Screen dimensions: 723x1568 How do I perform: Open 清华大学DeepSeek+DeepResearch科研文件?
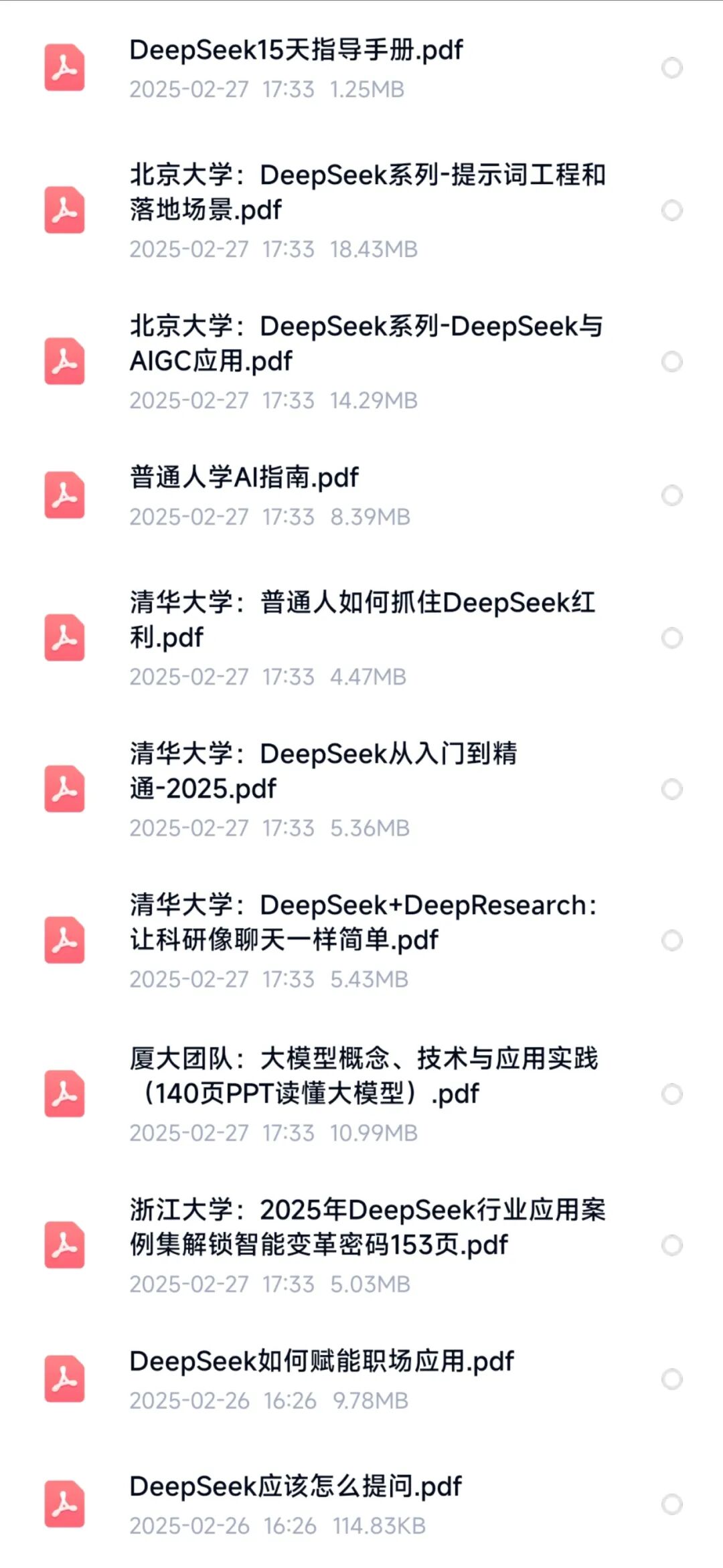(361, 922)
